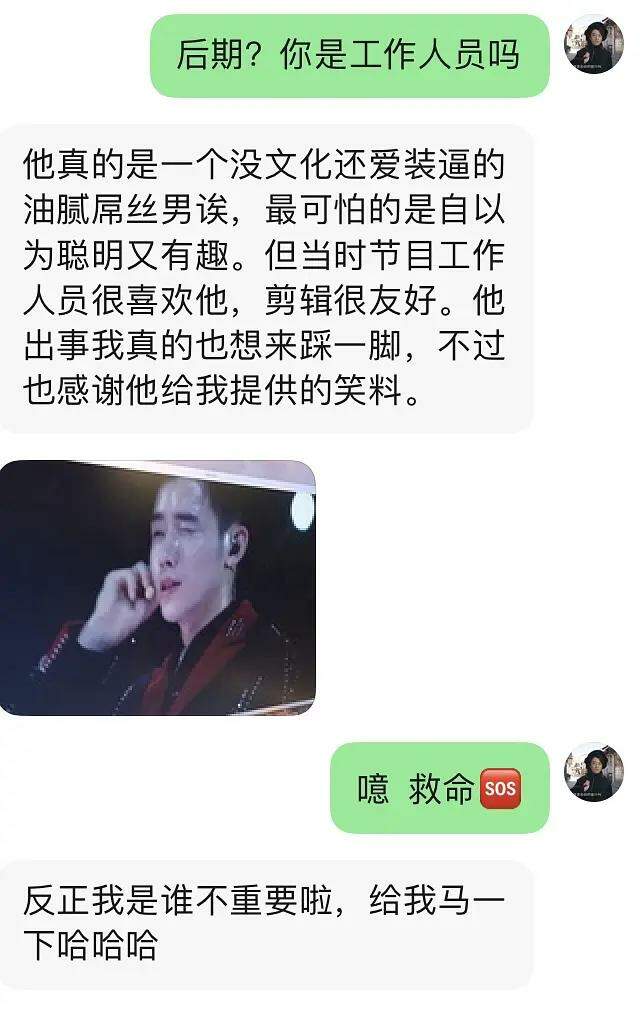Open the photo sent in the chat
Viewport: 640px width, 1009px height.
pos(158,587)
